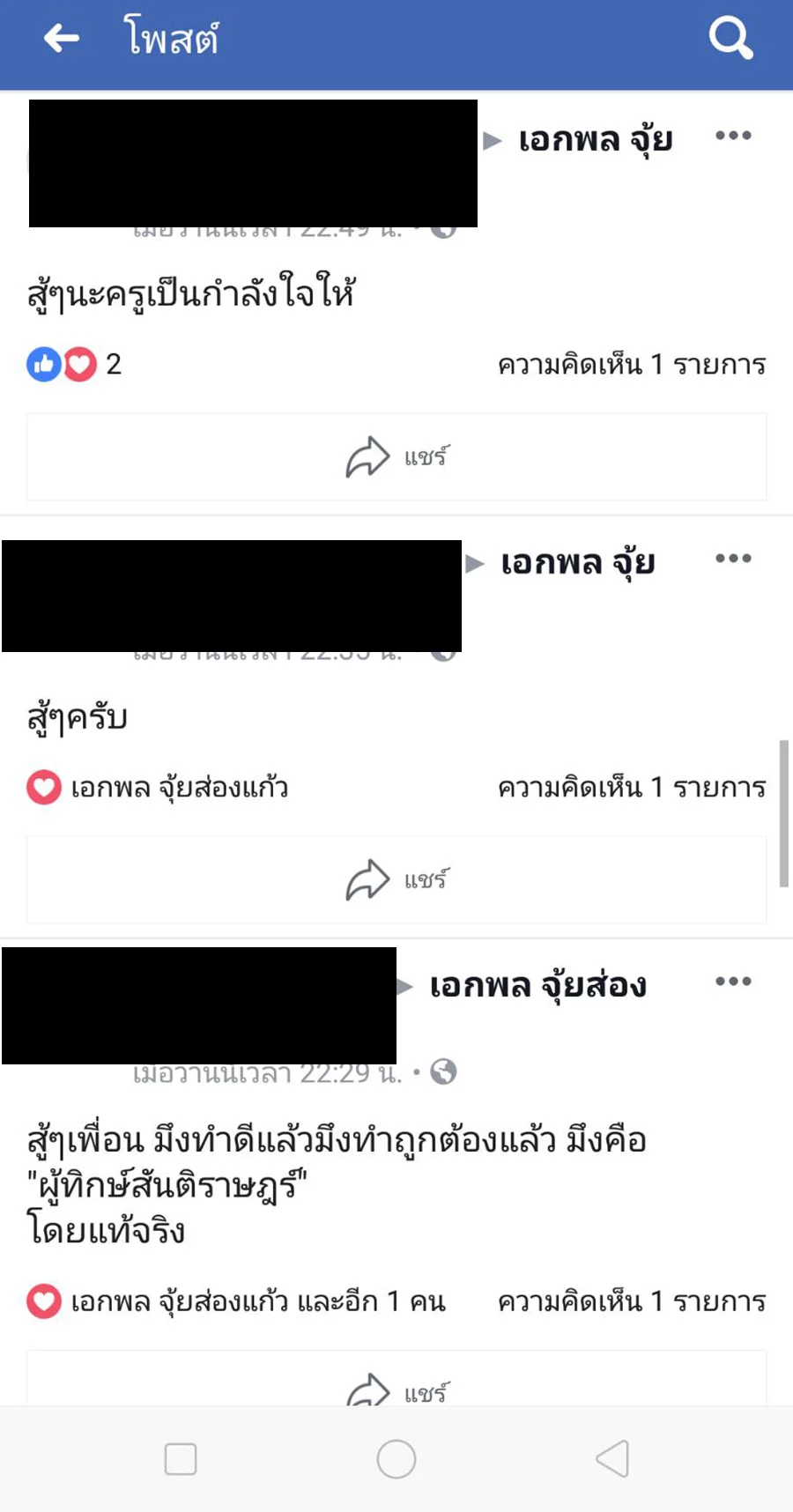This screenshot has height=1512, width=793.
Task: Go back using the top arrow
Action: click(62, 38)
